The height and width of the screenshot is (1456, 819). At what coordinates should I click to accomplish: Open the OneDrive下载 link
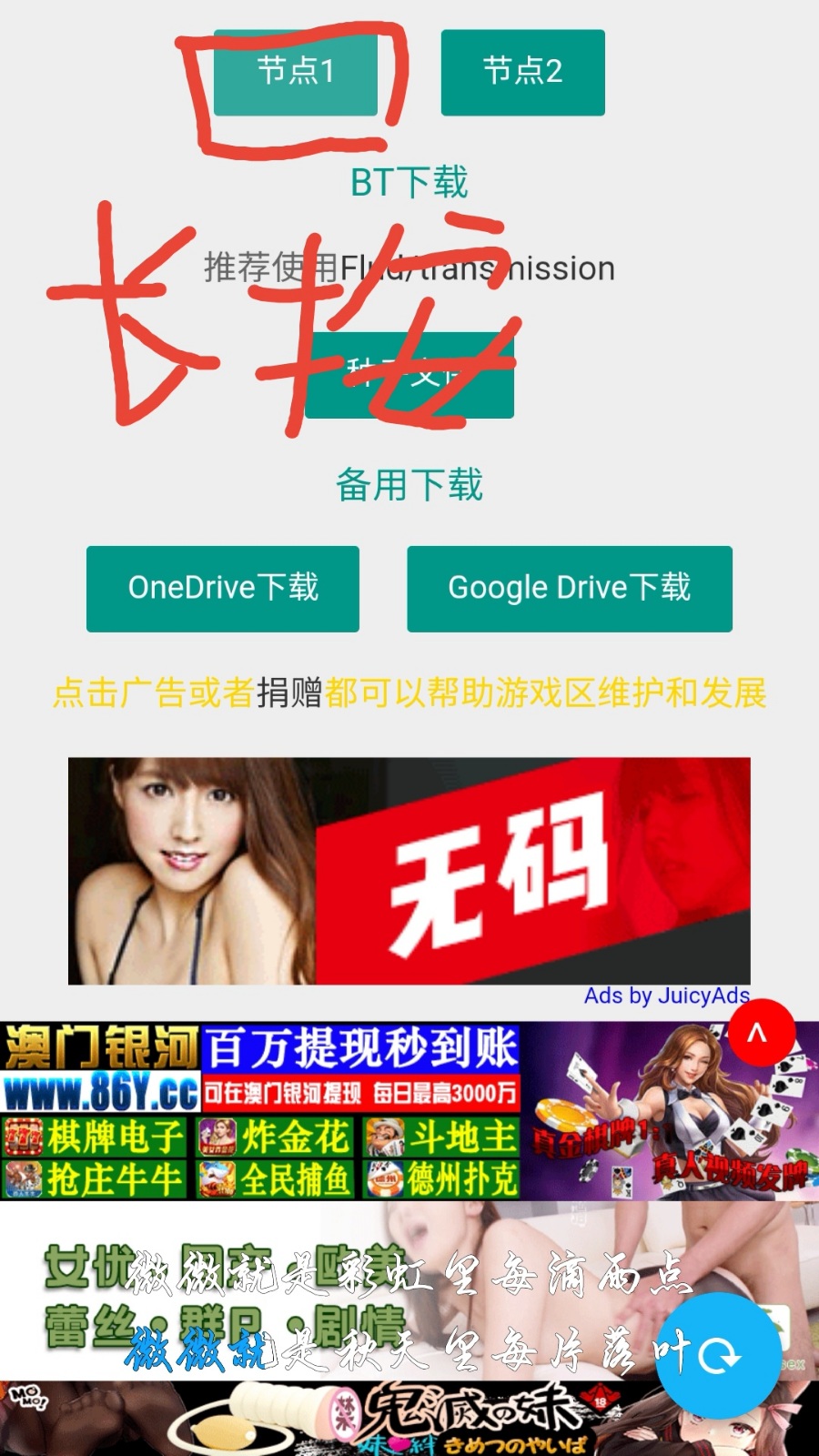[x=223, y=588]
